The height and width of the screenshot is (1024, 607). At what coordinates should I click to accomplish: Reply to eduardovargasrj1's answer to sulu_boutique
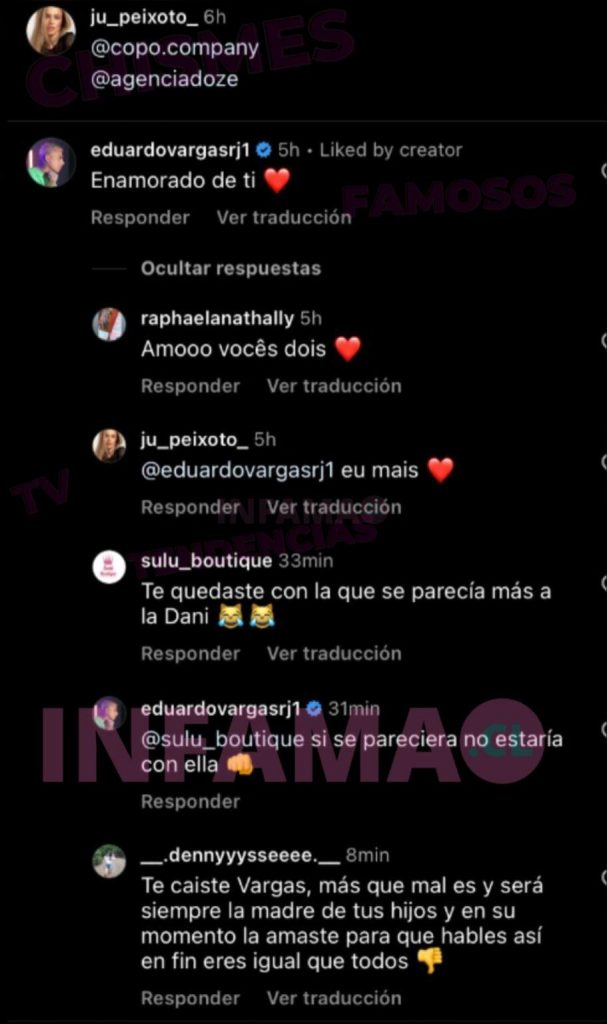click(x=190, y=802)
